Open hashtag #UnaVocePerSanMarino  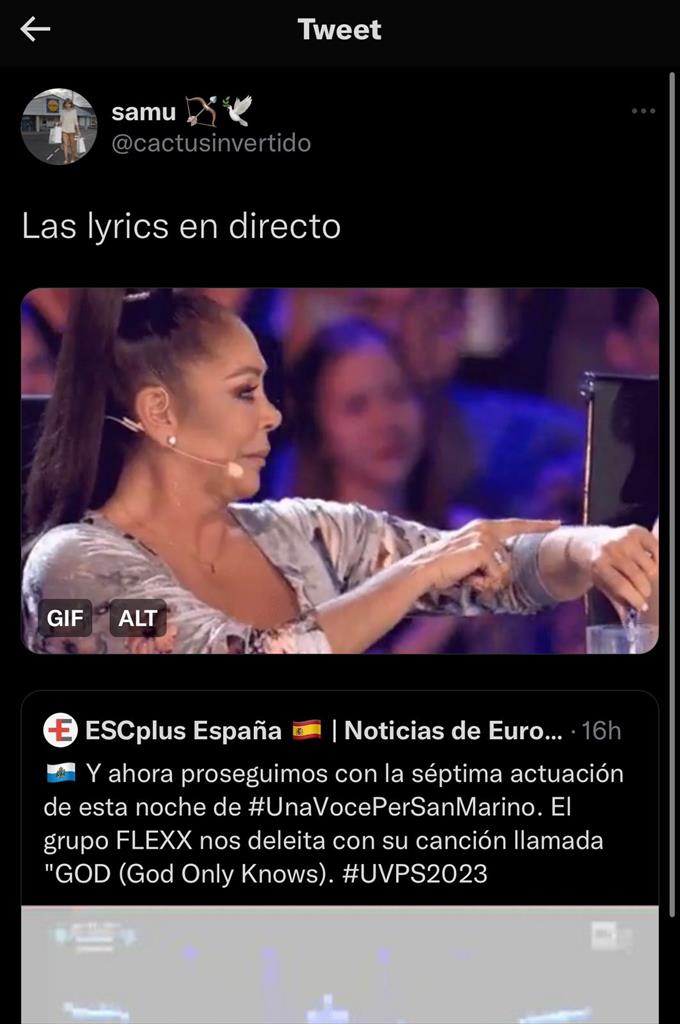coord(400,807)
